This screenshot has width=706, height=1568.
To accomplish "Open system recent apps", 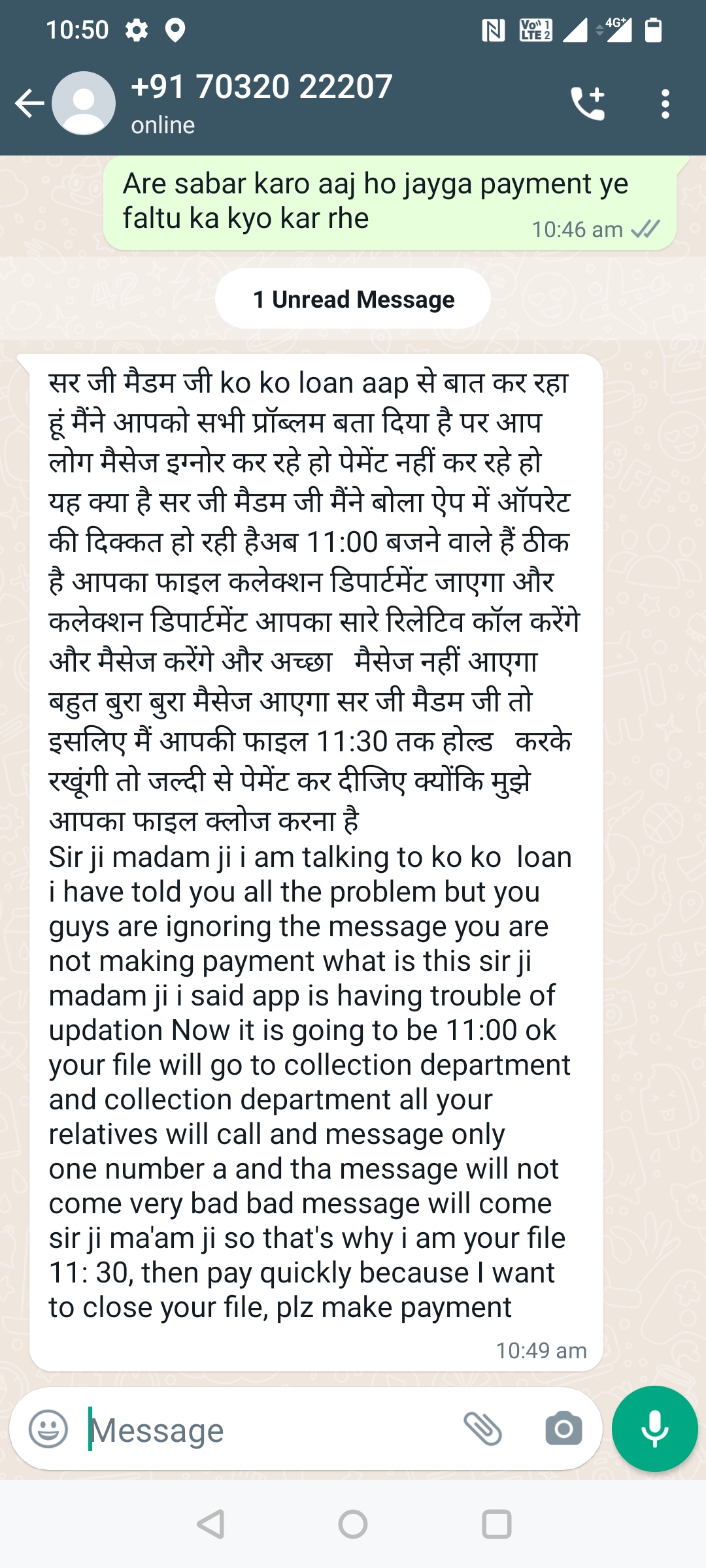I will (496, 1524).
